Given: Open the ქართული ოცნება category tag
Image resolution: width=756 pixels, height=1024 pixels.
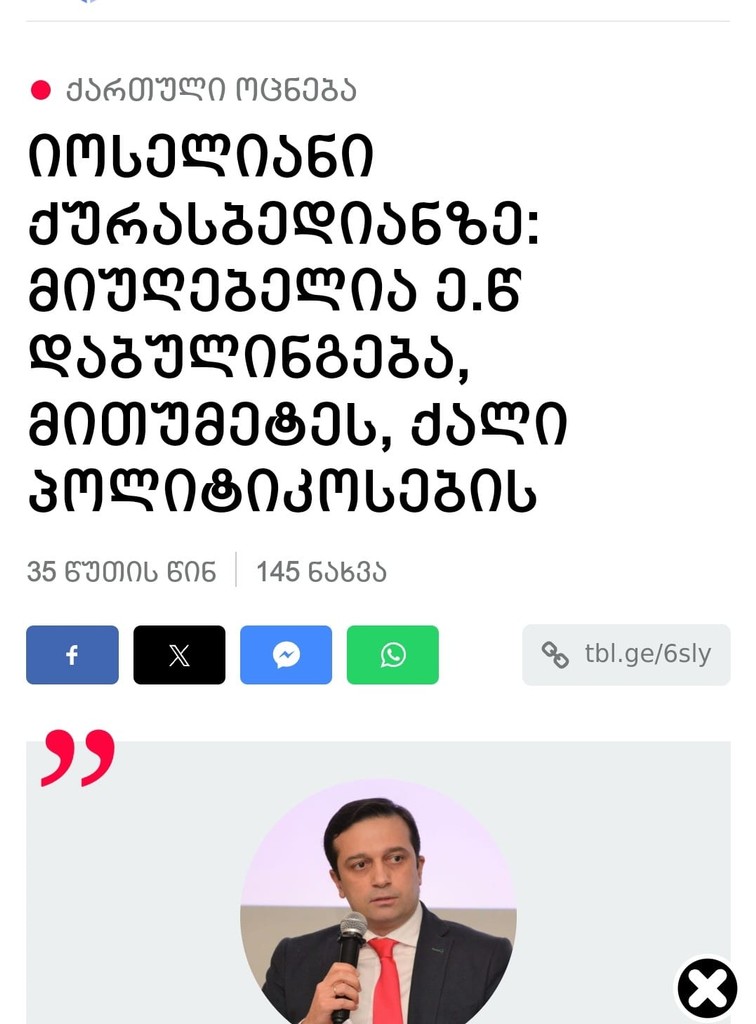Looking at the screenshot, I should coord(210,90).
